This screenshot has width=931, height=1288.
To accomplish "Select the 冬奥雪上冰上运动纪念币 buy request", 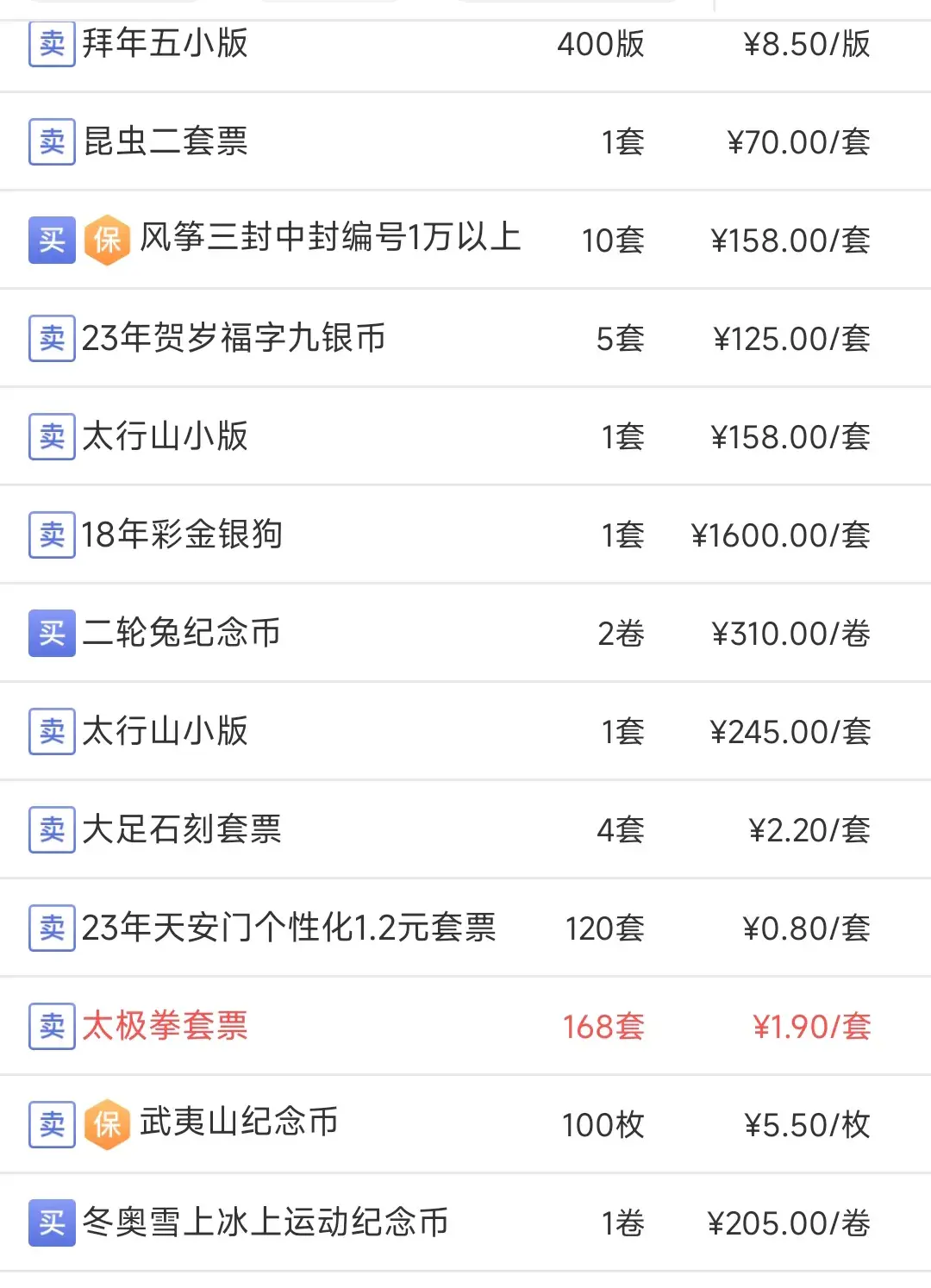I will point(266,1222).
